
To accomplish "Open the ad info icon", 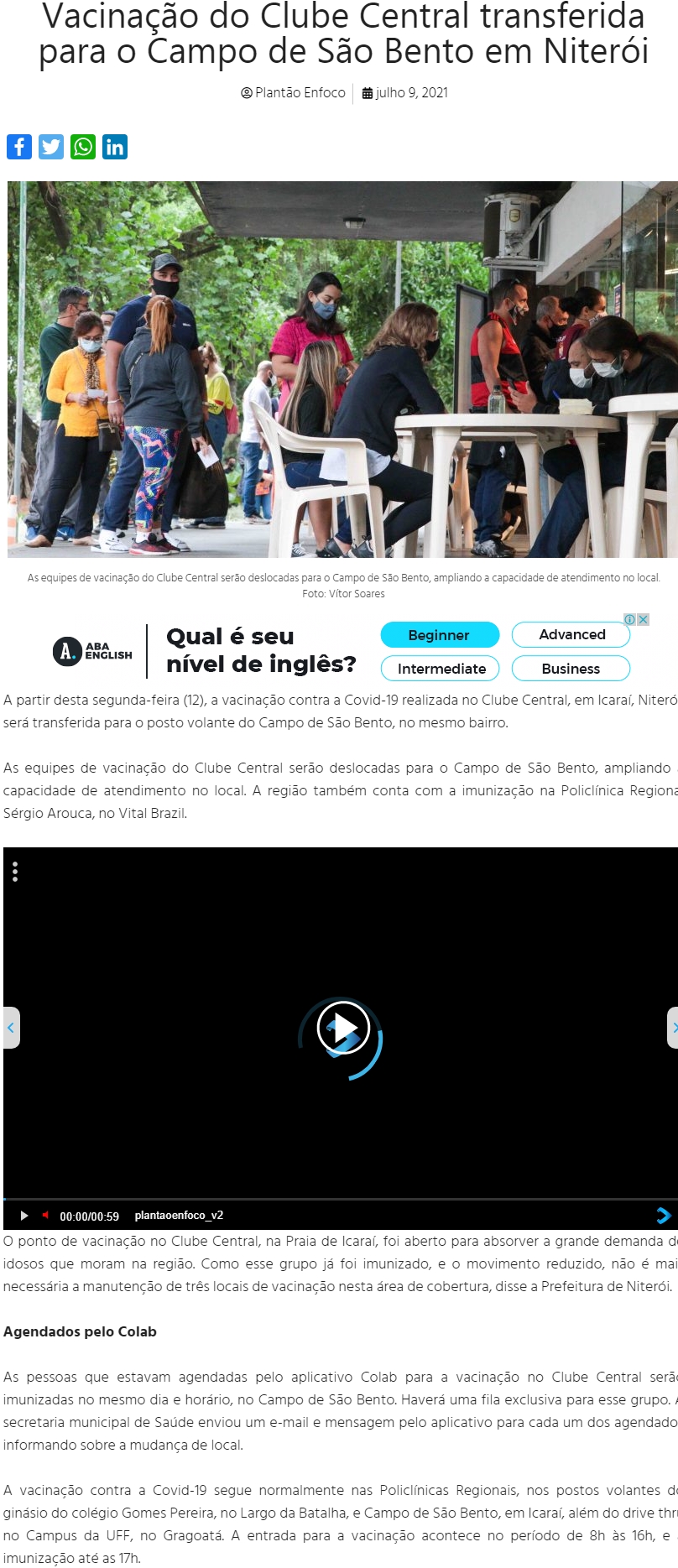I will pyautogui.click(x=629, y=619).
